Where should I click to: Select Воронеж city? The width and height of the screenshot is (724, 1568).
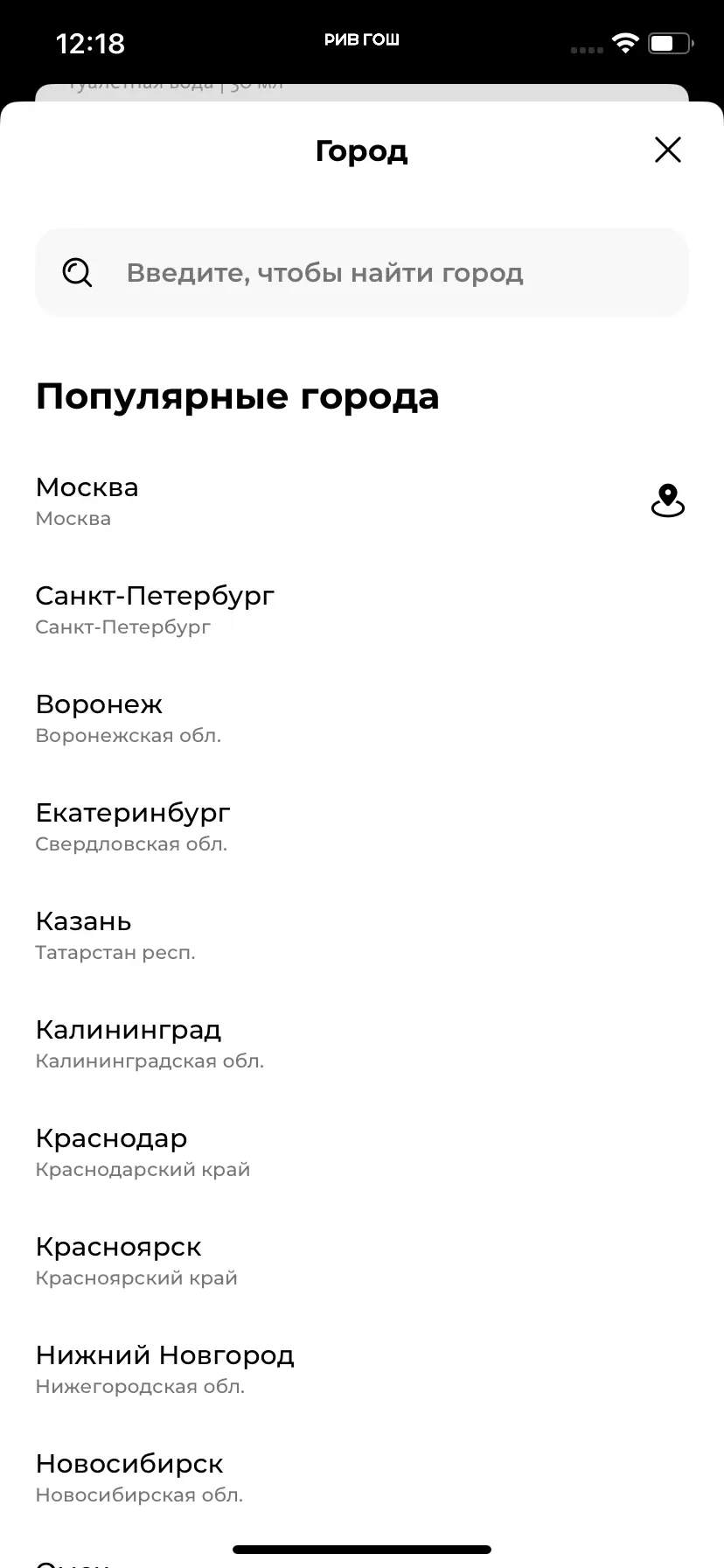pos(100,717)
